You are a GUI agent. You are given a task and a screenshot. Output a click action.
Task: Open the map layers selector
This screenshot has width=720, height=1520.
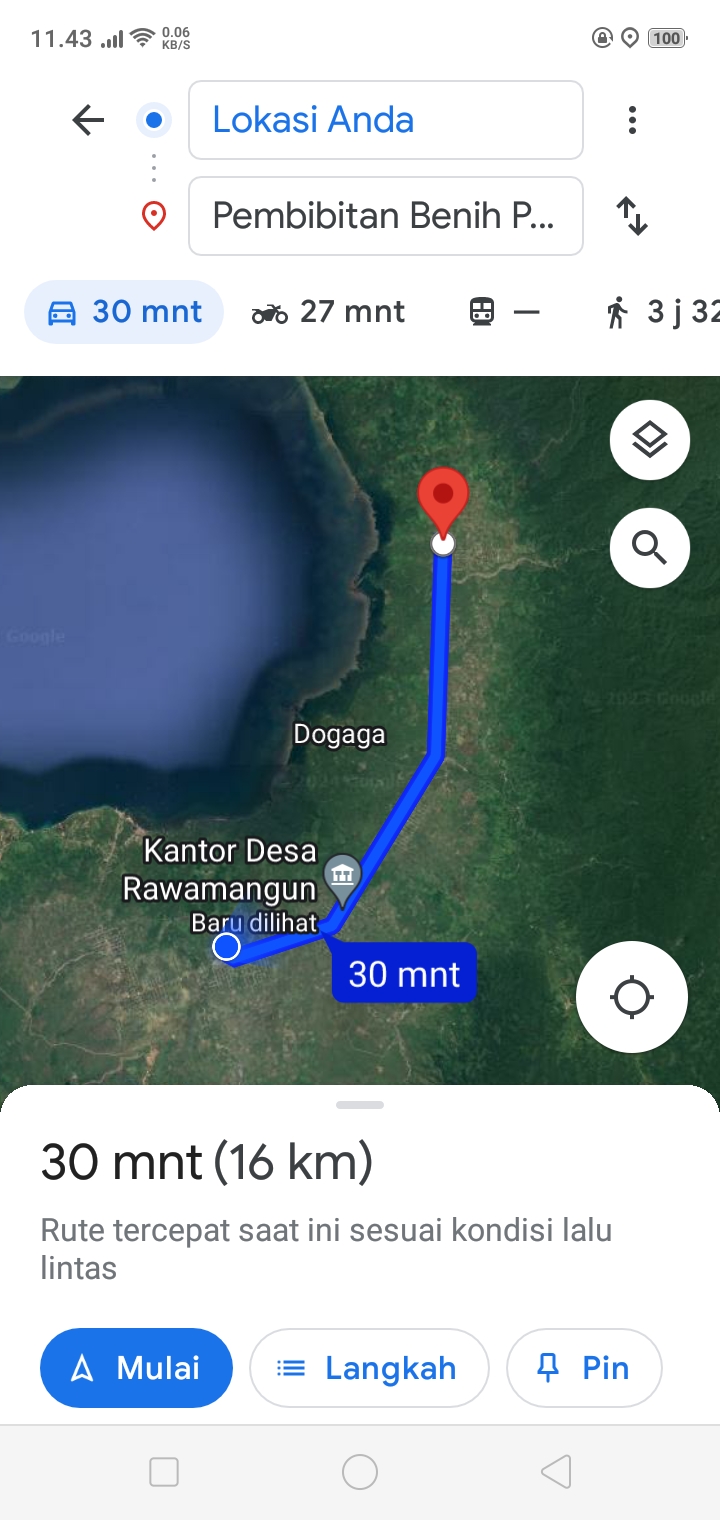(x=650, y=440)
